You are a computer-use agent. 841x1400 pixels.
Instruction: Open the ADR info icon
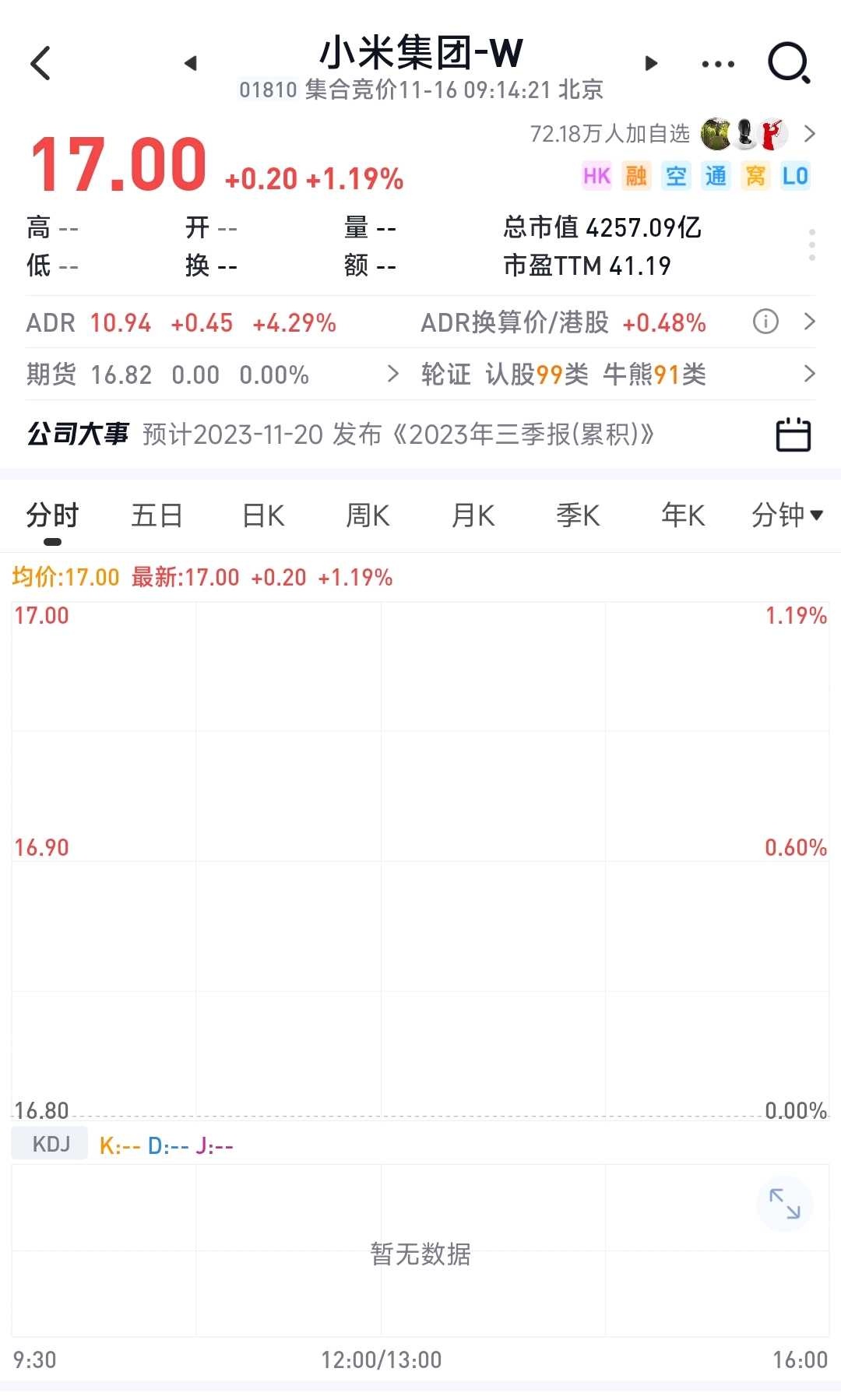[765, 321]
